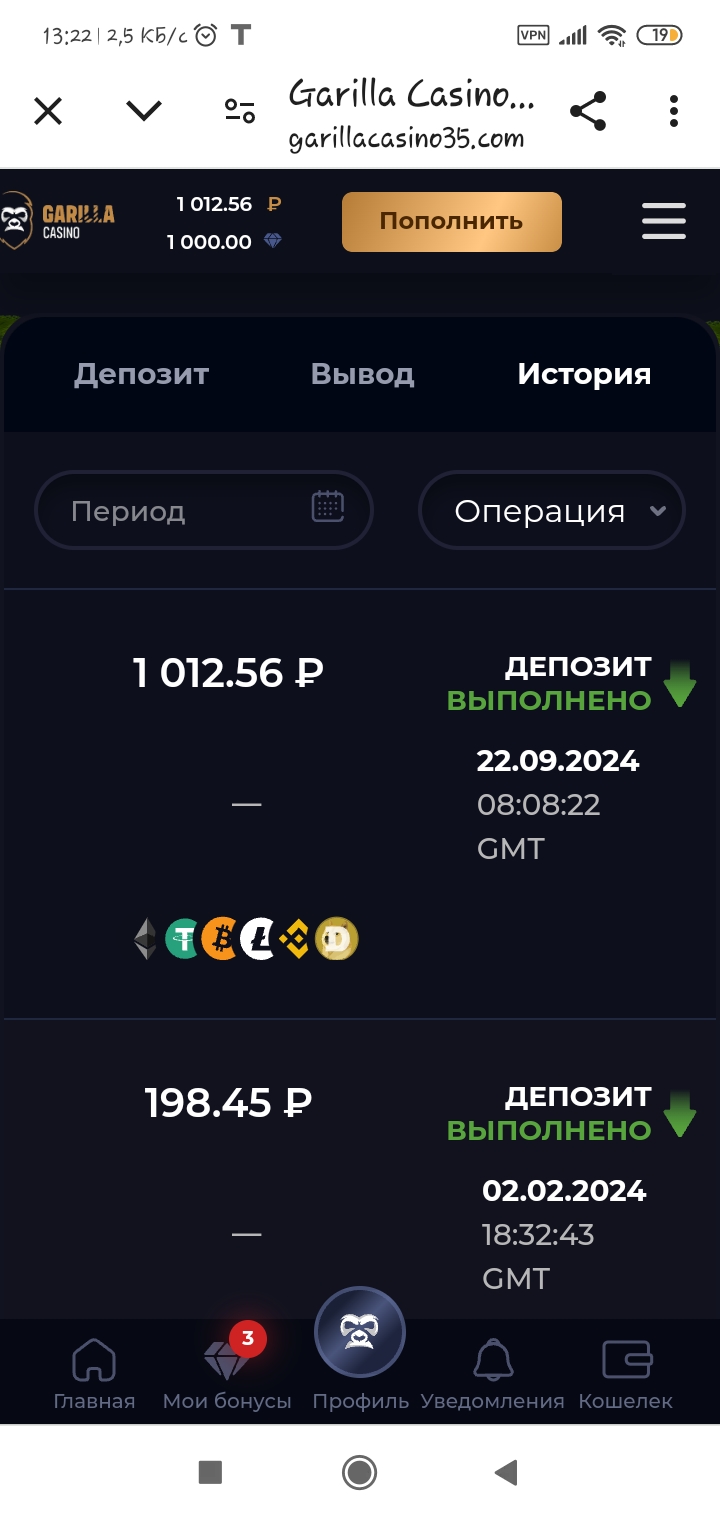Open the site settings icon beside the address
The image size is (720, 1520).
pyautogui.click(x=240, y=111)
